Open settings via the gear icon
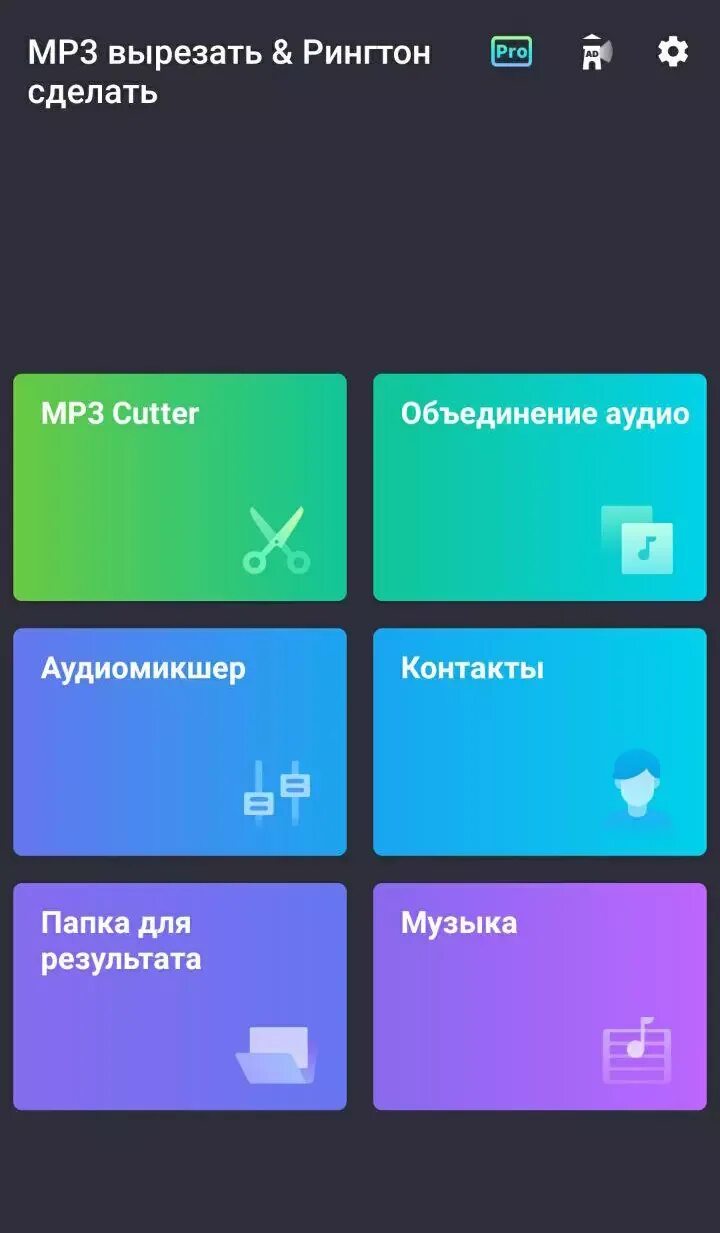The width and height of the screenshot is (720, 1233). click(x=673, y=51)
